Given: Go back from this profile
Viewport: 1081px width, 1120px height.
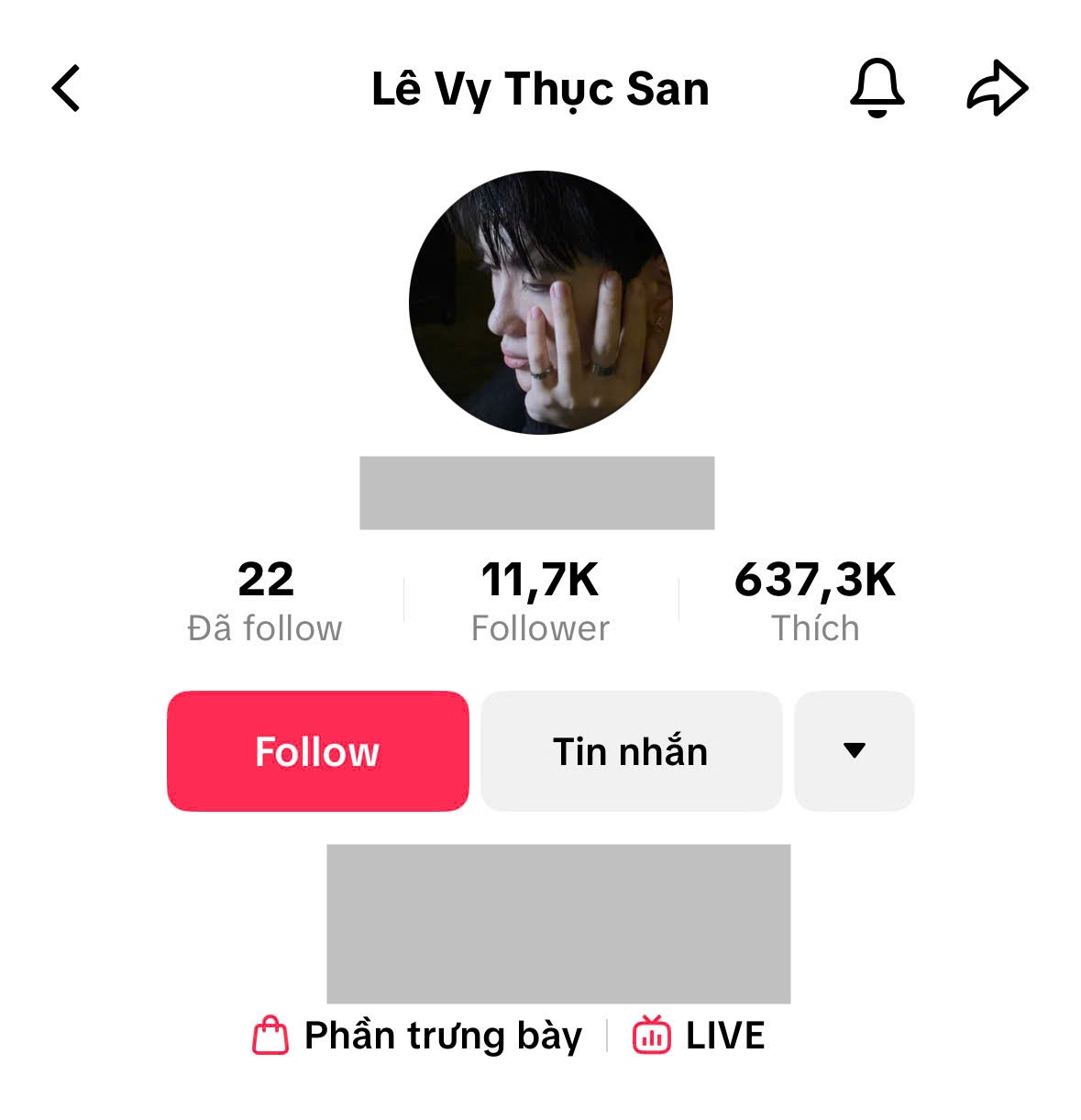Looking at the screenshot, I should 66,89.
